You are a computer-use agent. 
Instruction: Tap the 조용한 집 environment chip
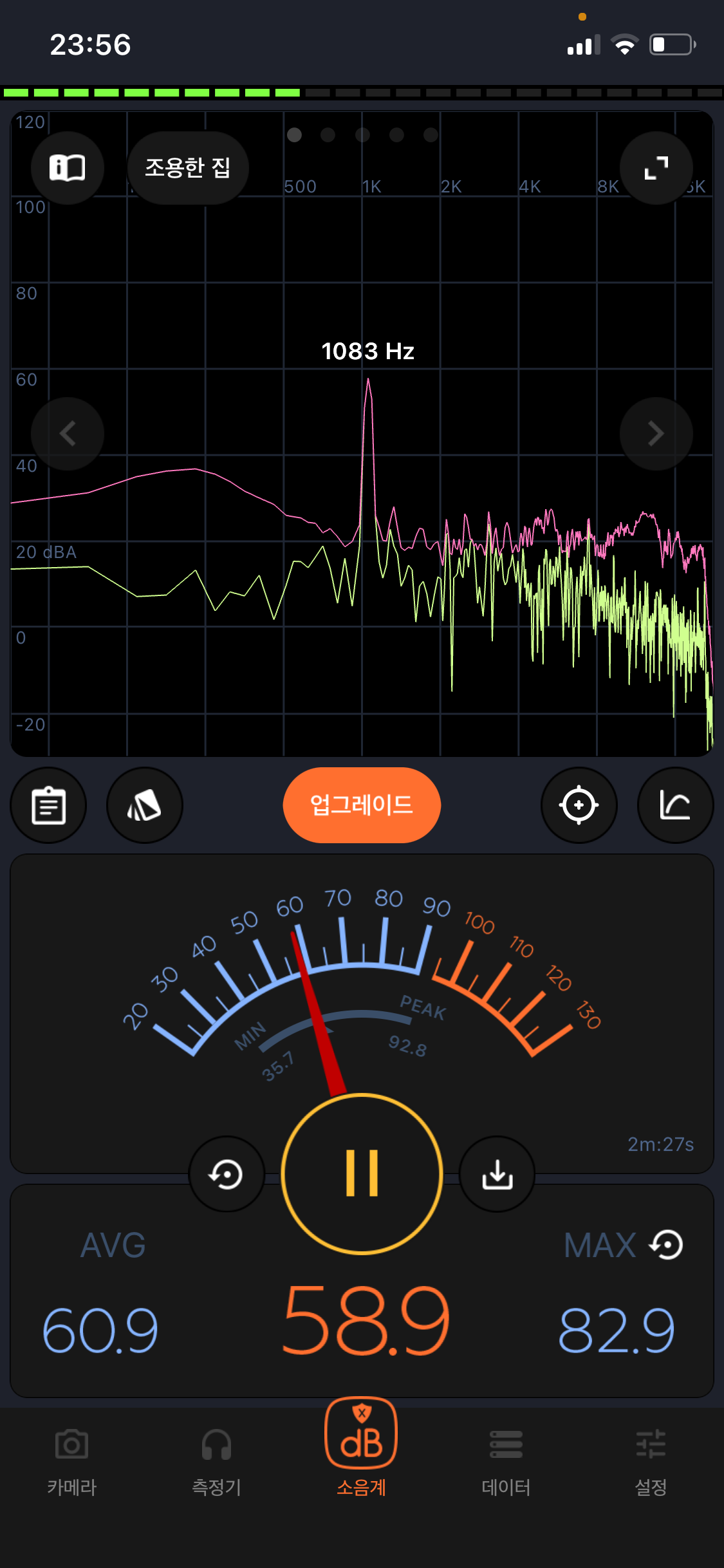(187, 168)
